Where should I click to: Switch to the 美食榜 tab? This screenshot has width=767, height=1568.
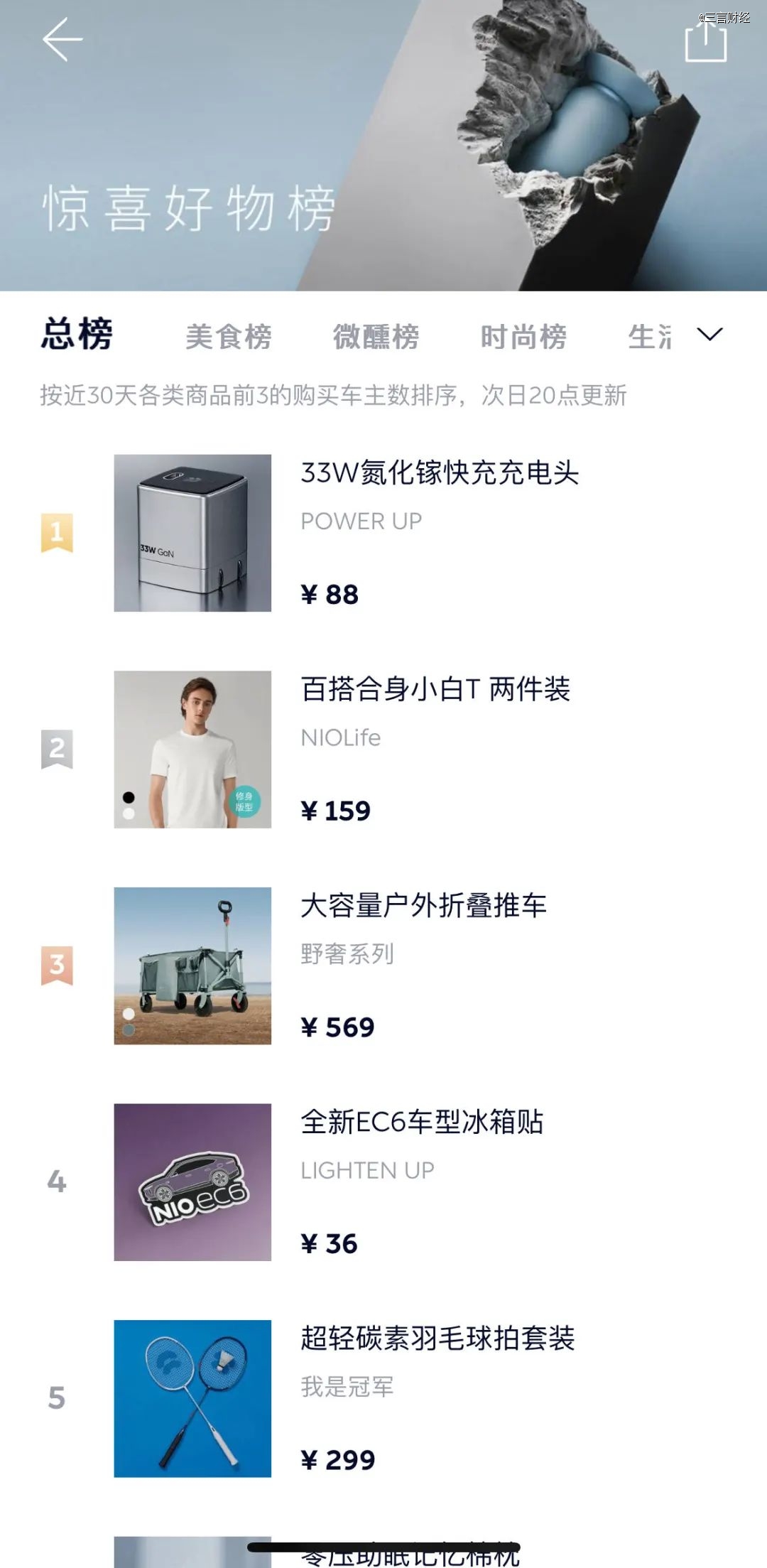pyautogui.click(x=228, y=337)
